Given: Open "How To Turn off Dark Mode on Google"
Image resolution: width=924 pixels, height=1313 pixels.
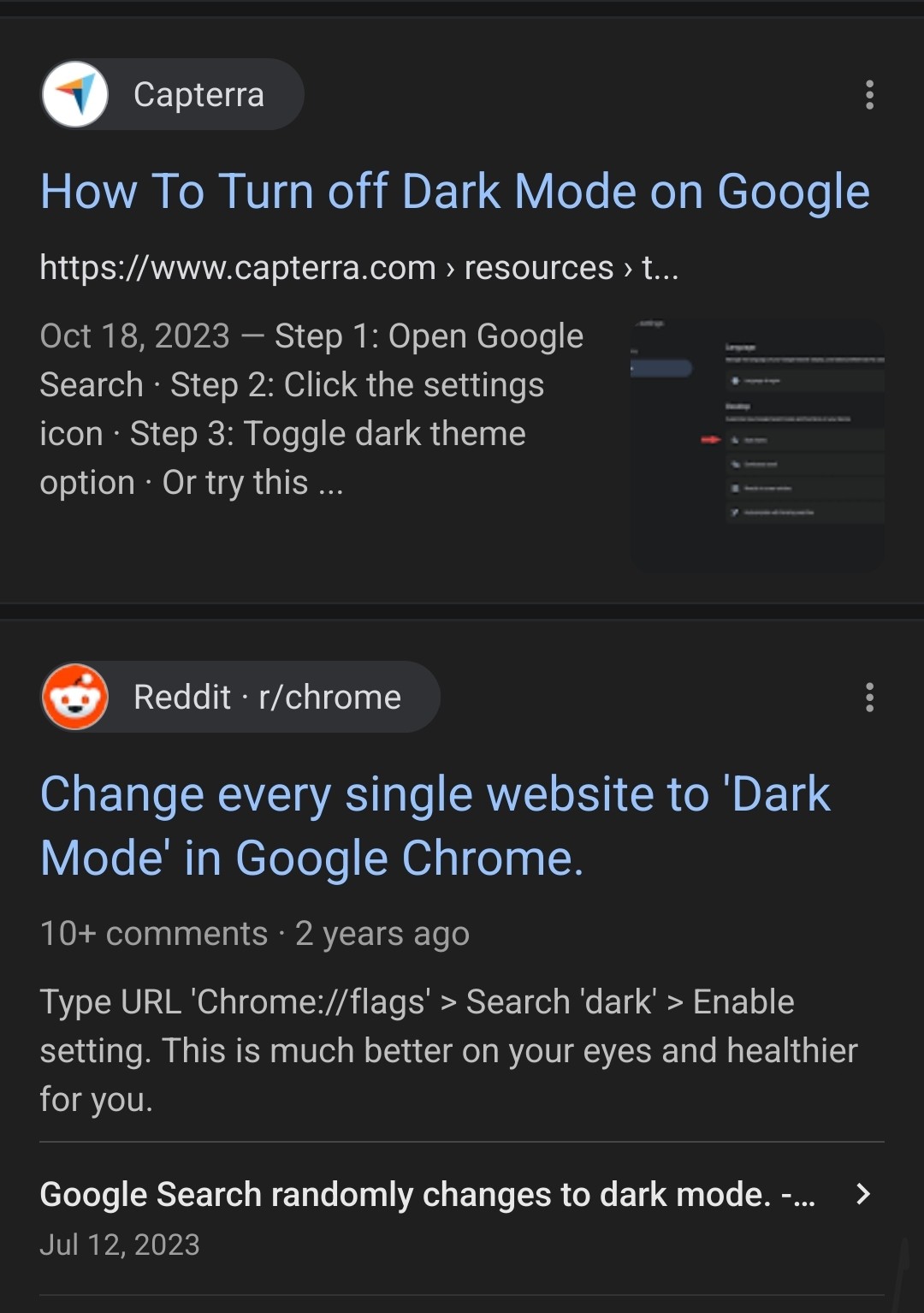Looking at the screenshot, I should coord(454,192).
